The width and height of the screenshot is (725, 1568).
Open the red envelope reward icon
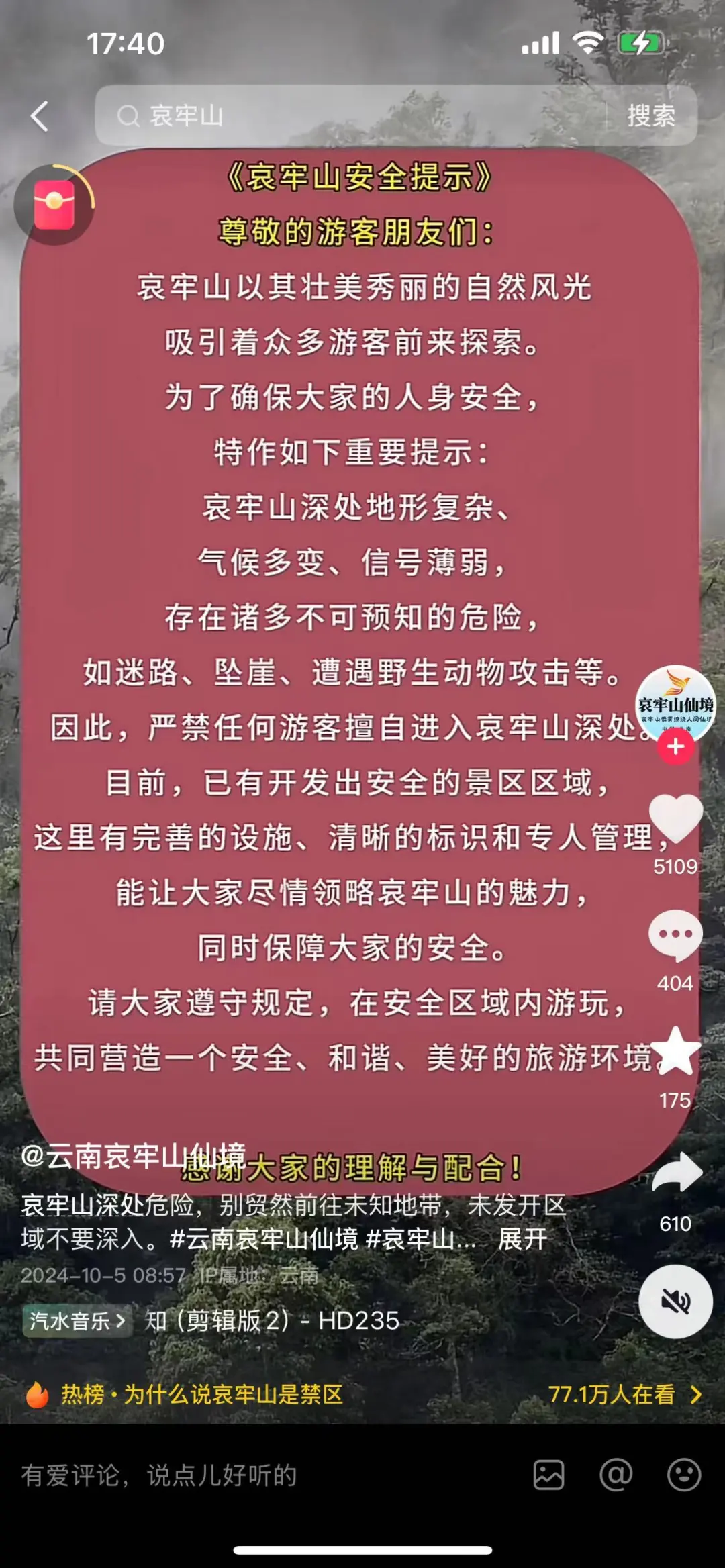click(x=54, y=205)
